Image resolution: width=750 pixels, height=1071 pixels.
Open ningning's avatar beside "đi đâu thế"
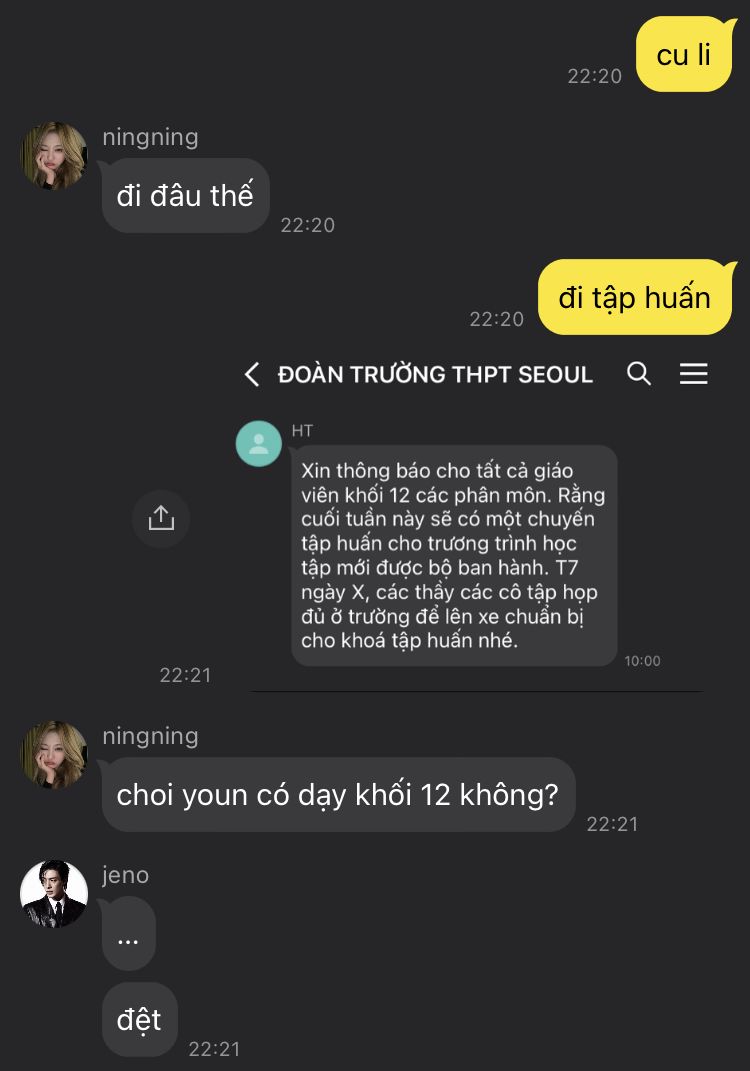54,156
